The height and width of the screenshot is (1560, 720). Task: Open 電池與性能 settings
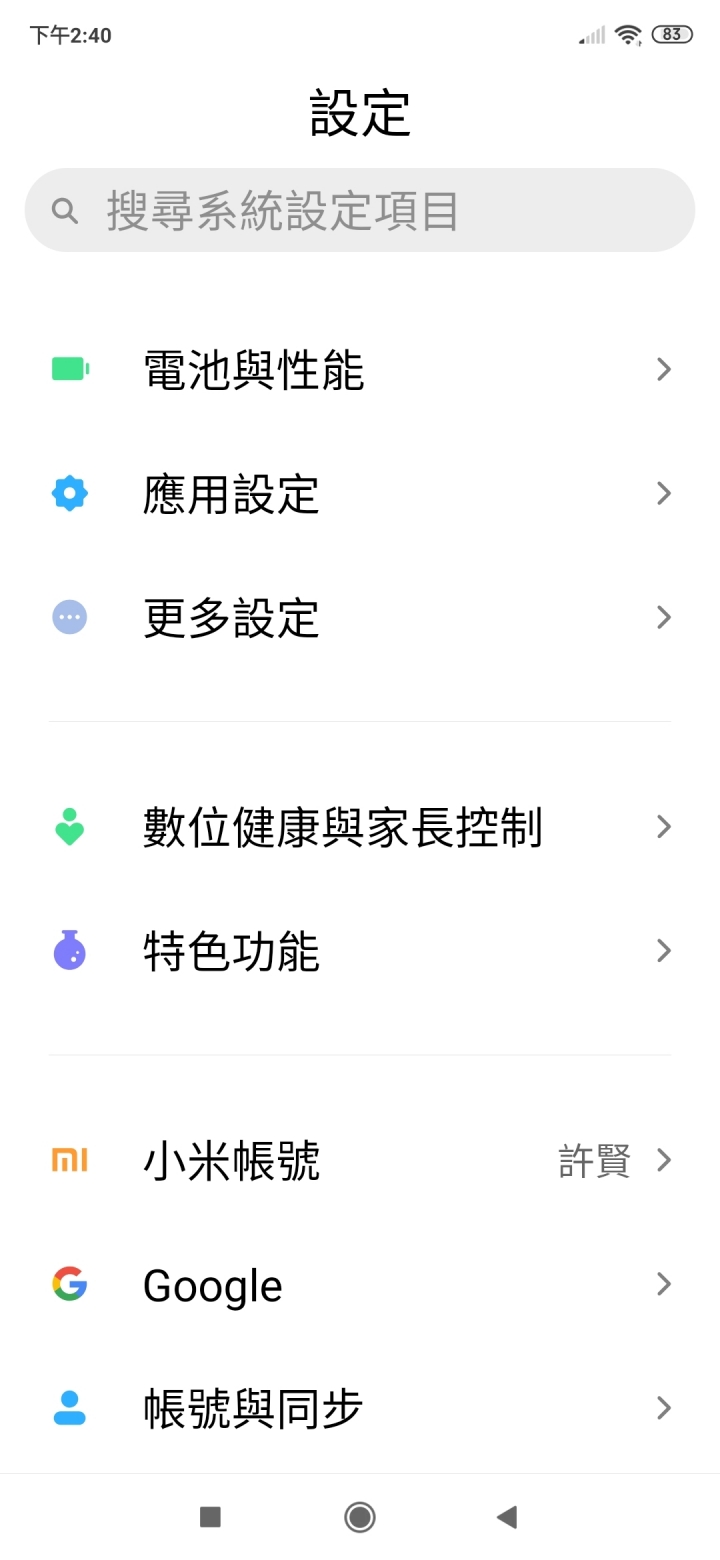coord(360,370)
